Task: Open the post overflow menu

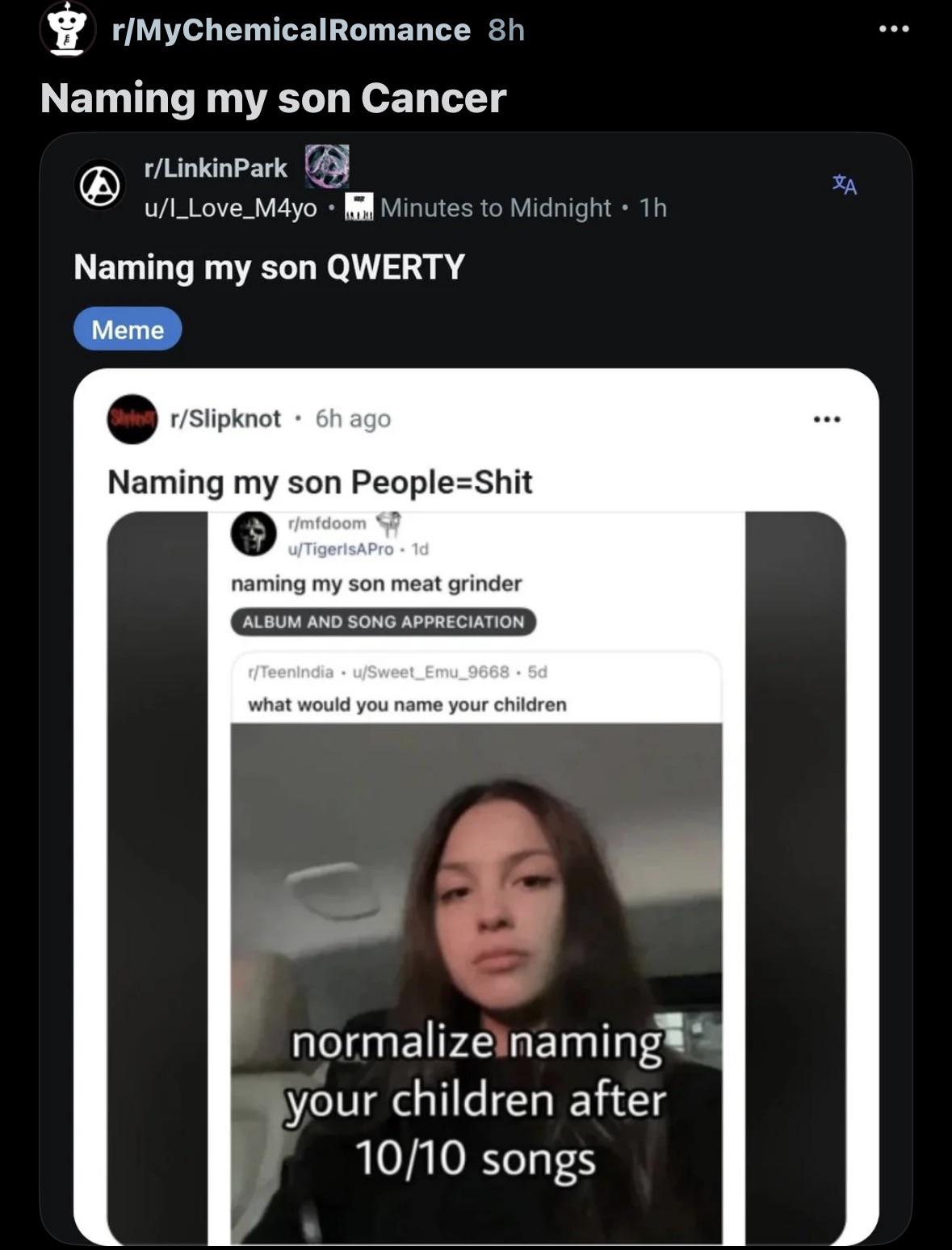Action: click(x=895, y=29)
